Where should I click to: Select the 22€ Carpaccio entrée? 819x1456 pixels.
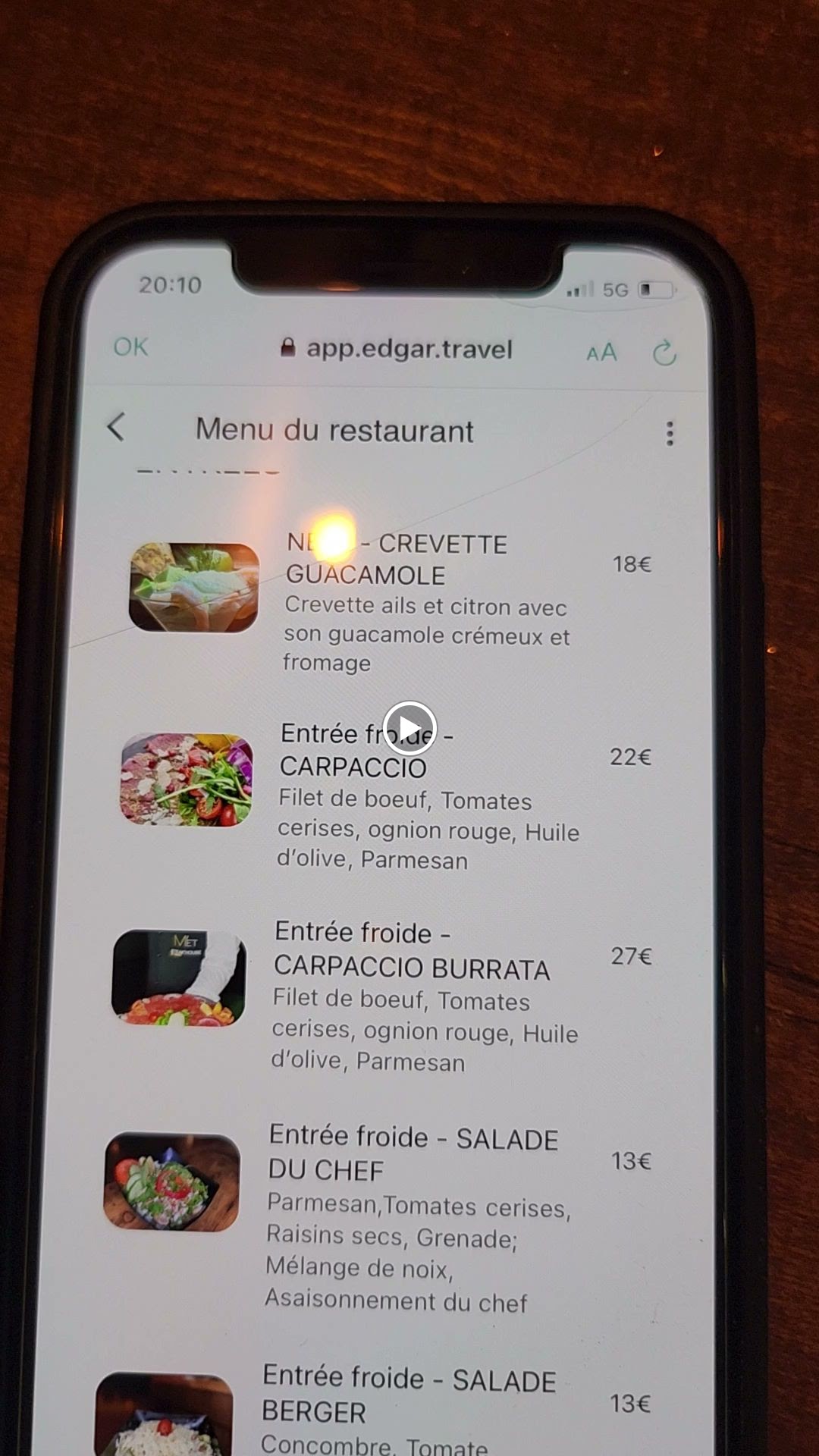387,796
